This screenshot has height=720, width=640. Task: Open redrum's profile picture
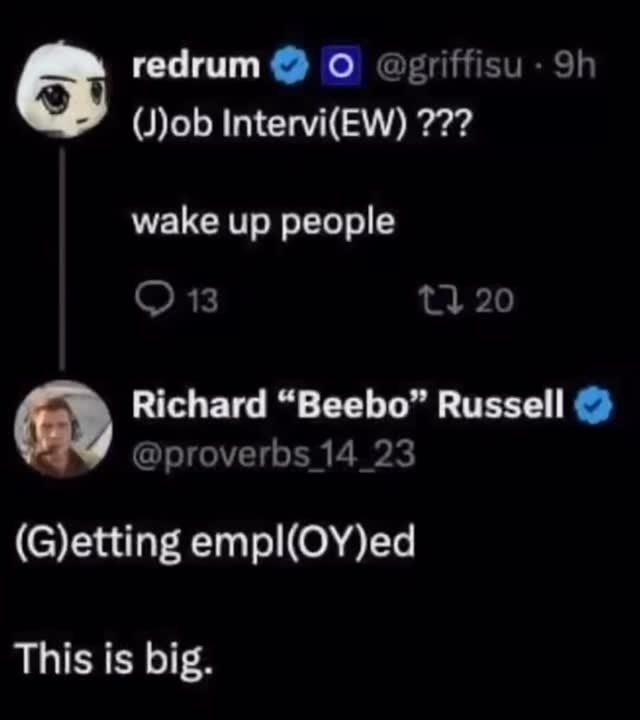(x=64, y=91)
